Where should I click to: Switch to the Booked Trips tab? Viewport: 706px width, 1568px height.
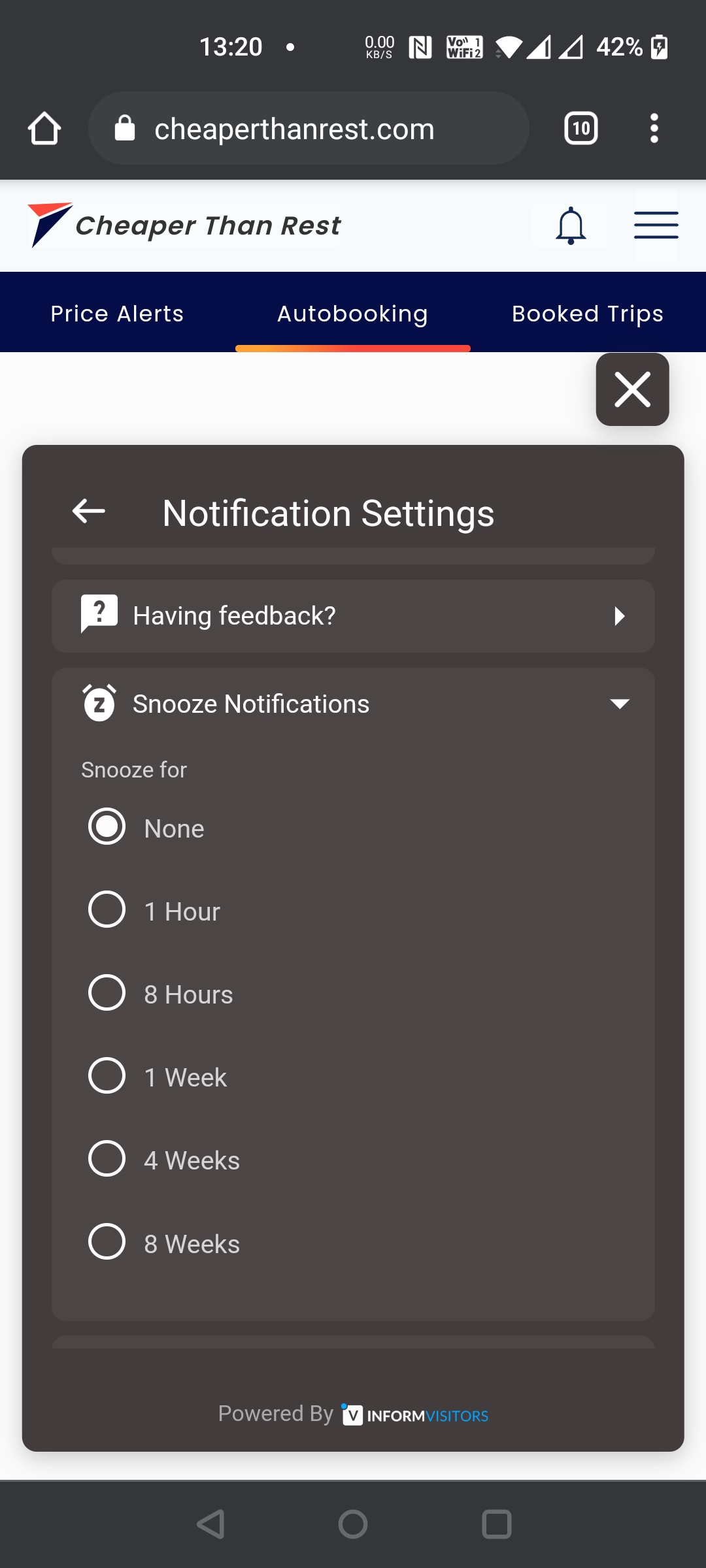pyautogui.click(x=588, y=314)
